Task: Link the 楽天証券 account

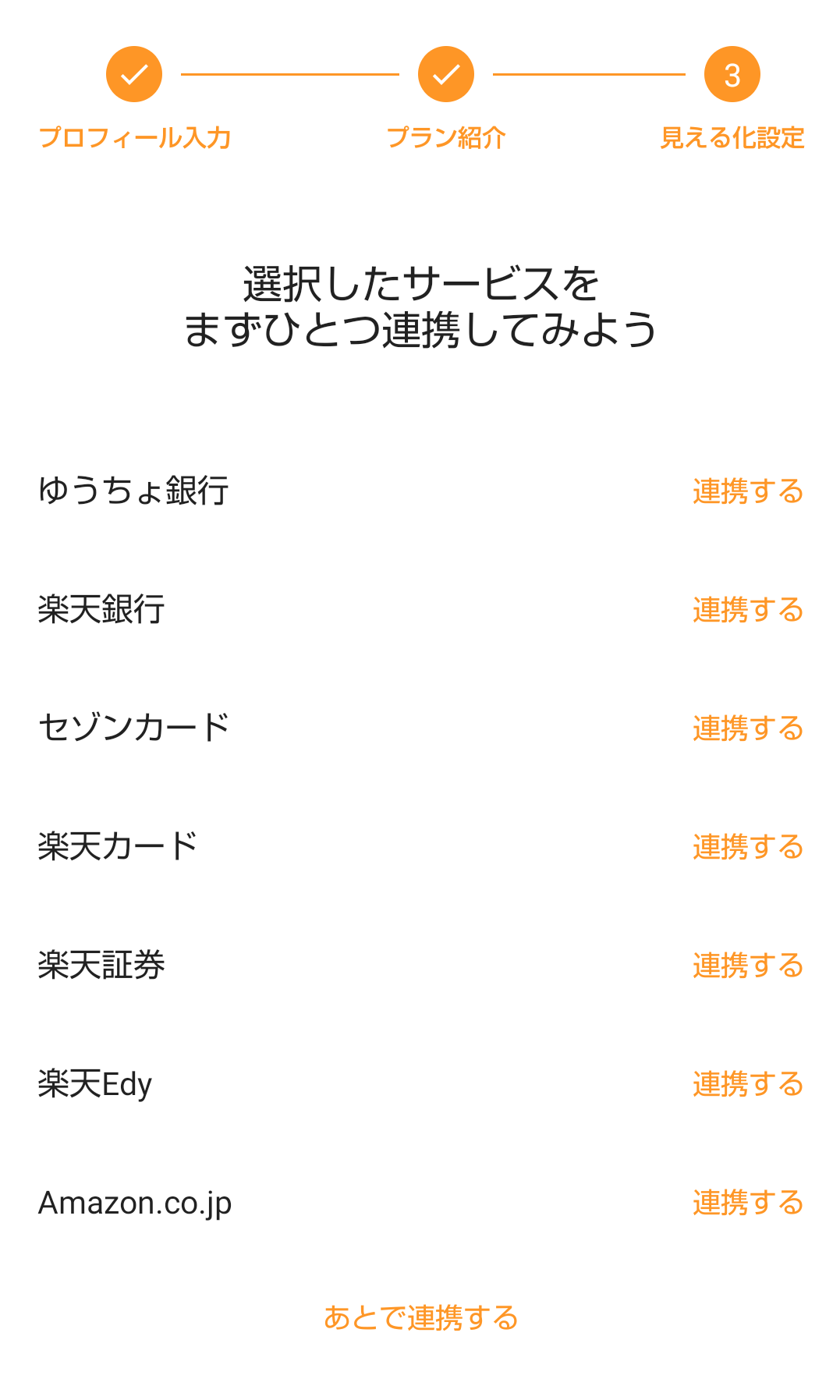Action: click(x=747, y=966)
